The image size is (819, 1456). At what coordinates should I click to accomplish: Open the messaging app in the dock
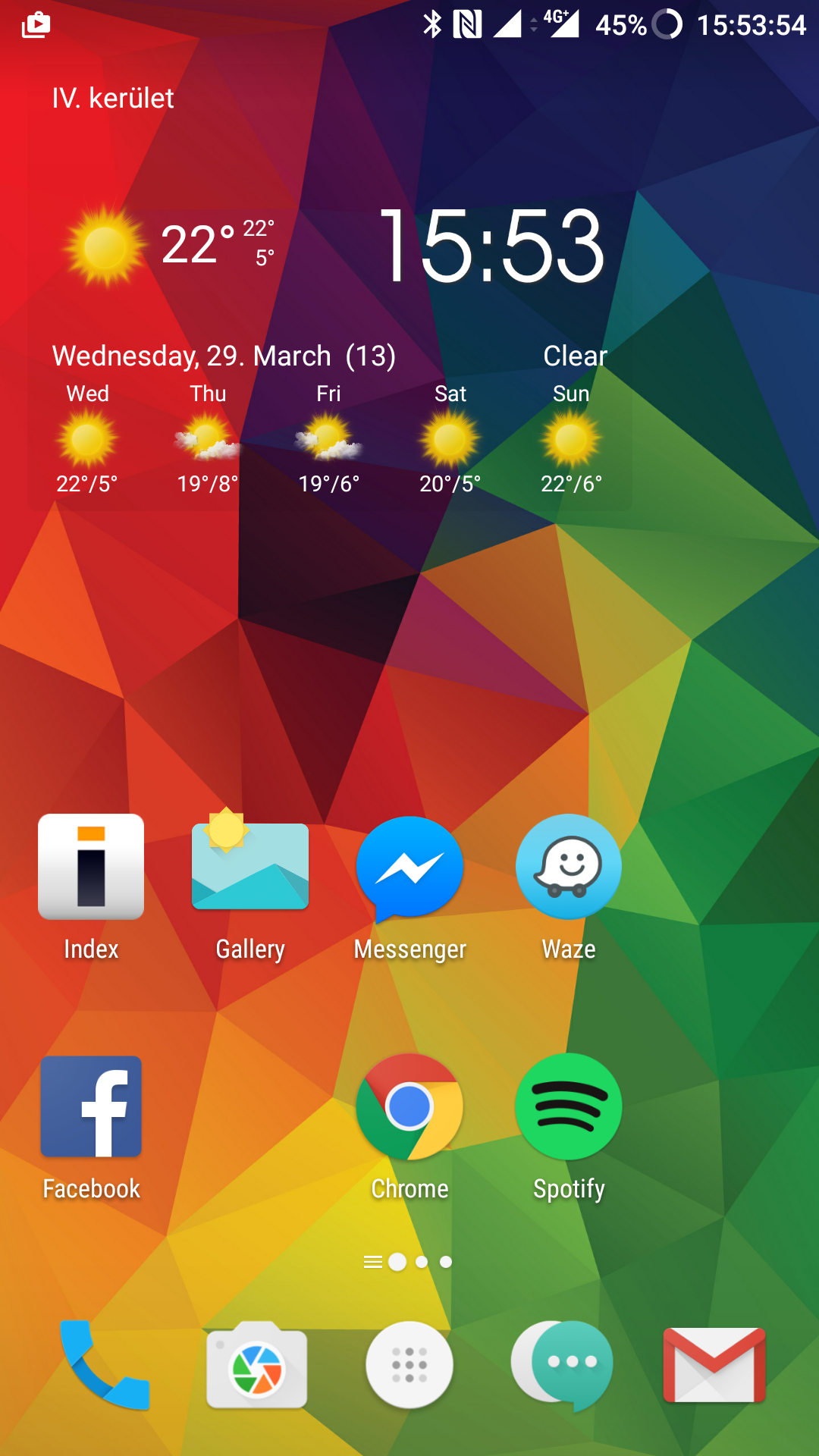(x=562, y=1364)
